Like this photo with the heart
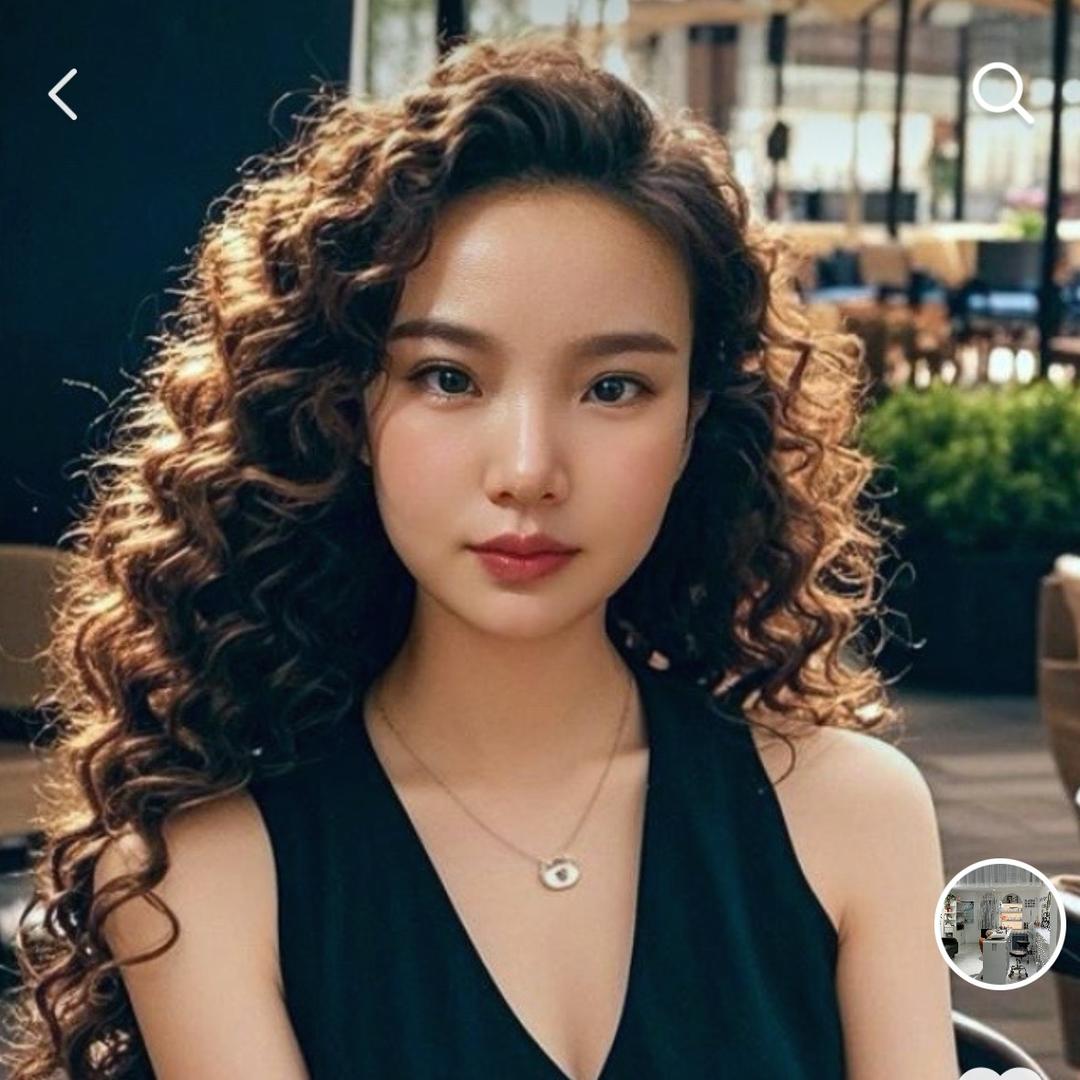This screenshot has height=1080, width=1080. [1000, 1072]
